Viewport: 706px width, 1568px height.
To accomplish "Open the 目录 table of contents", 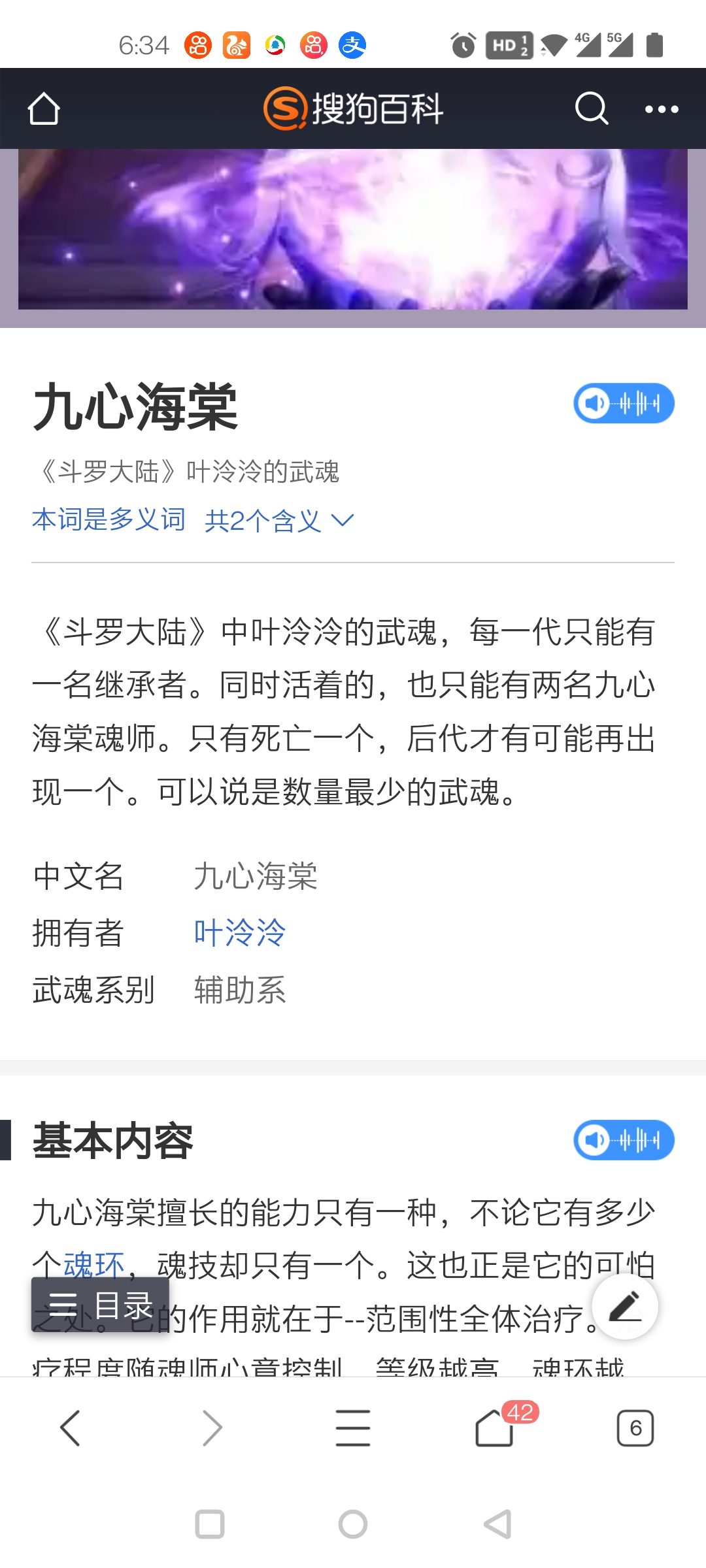I will pos(100,1305).
